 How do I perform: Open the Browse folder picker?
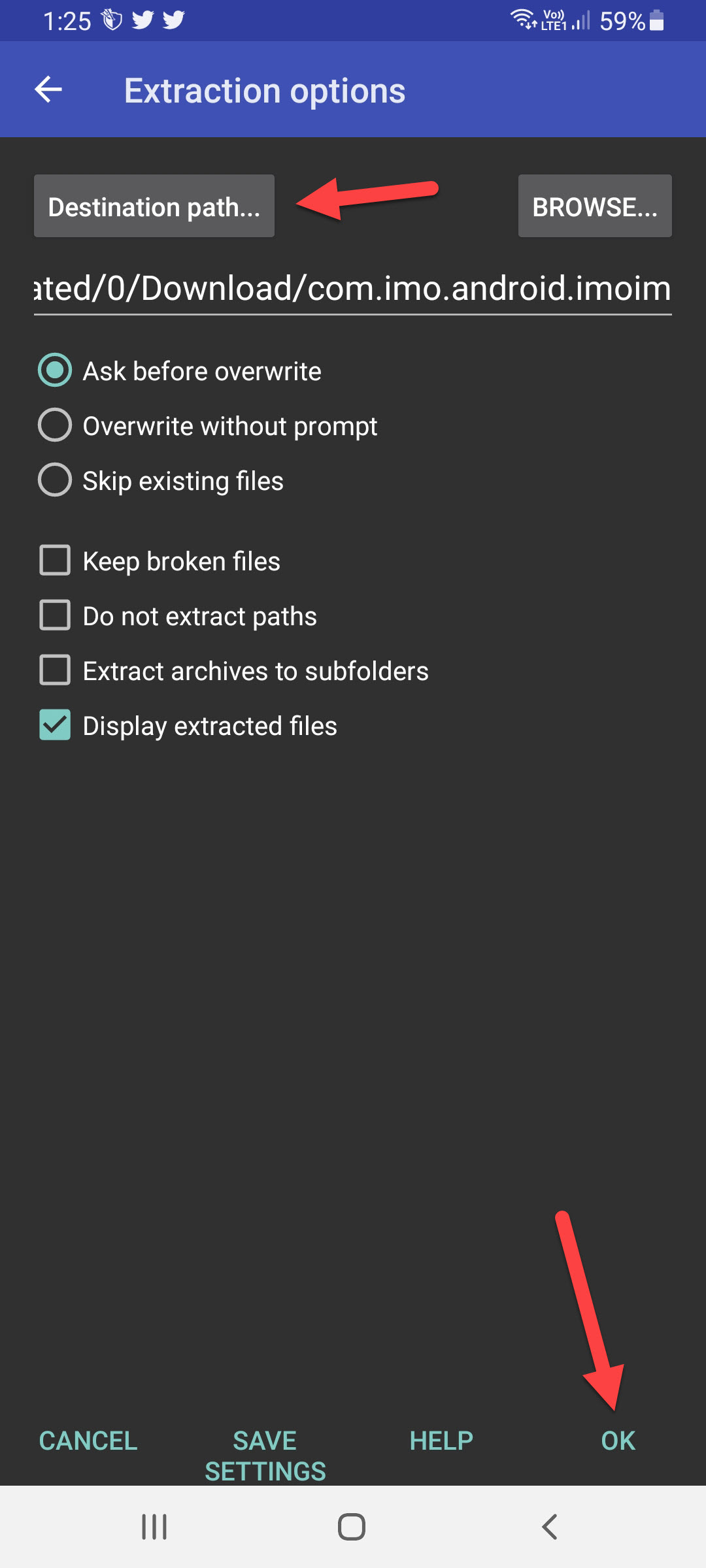pos(595,206)
